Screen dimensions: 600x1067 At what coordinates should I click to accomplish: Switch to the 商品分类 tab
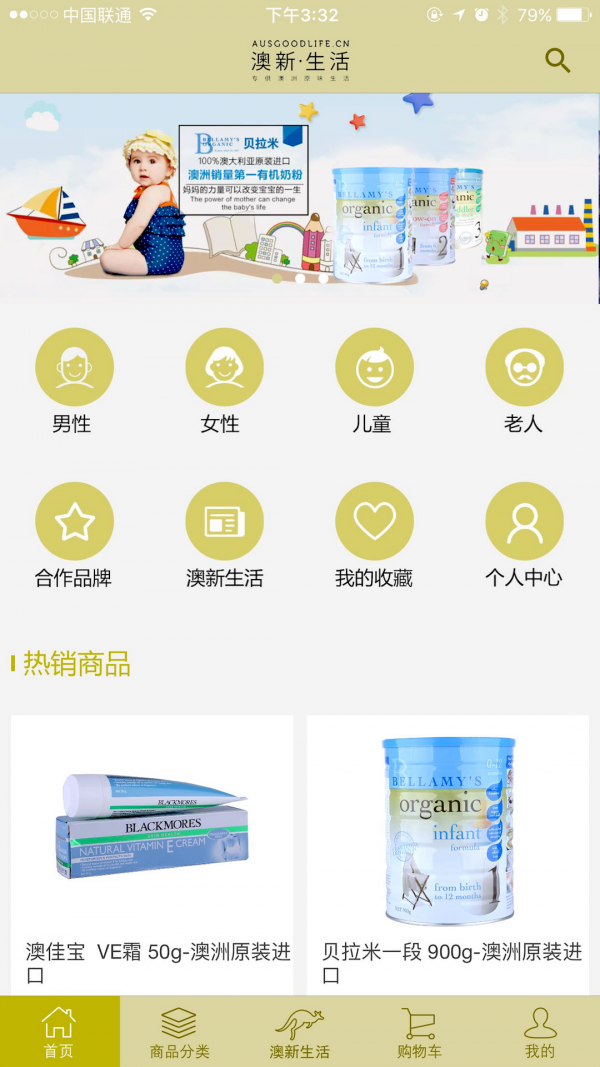180,1032
